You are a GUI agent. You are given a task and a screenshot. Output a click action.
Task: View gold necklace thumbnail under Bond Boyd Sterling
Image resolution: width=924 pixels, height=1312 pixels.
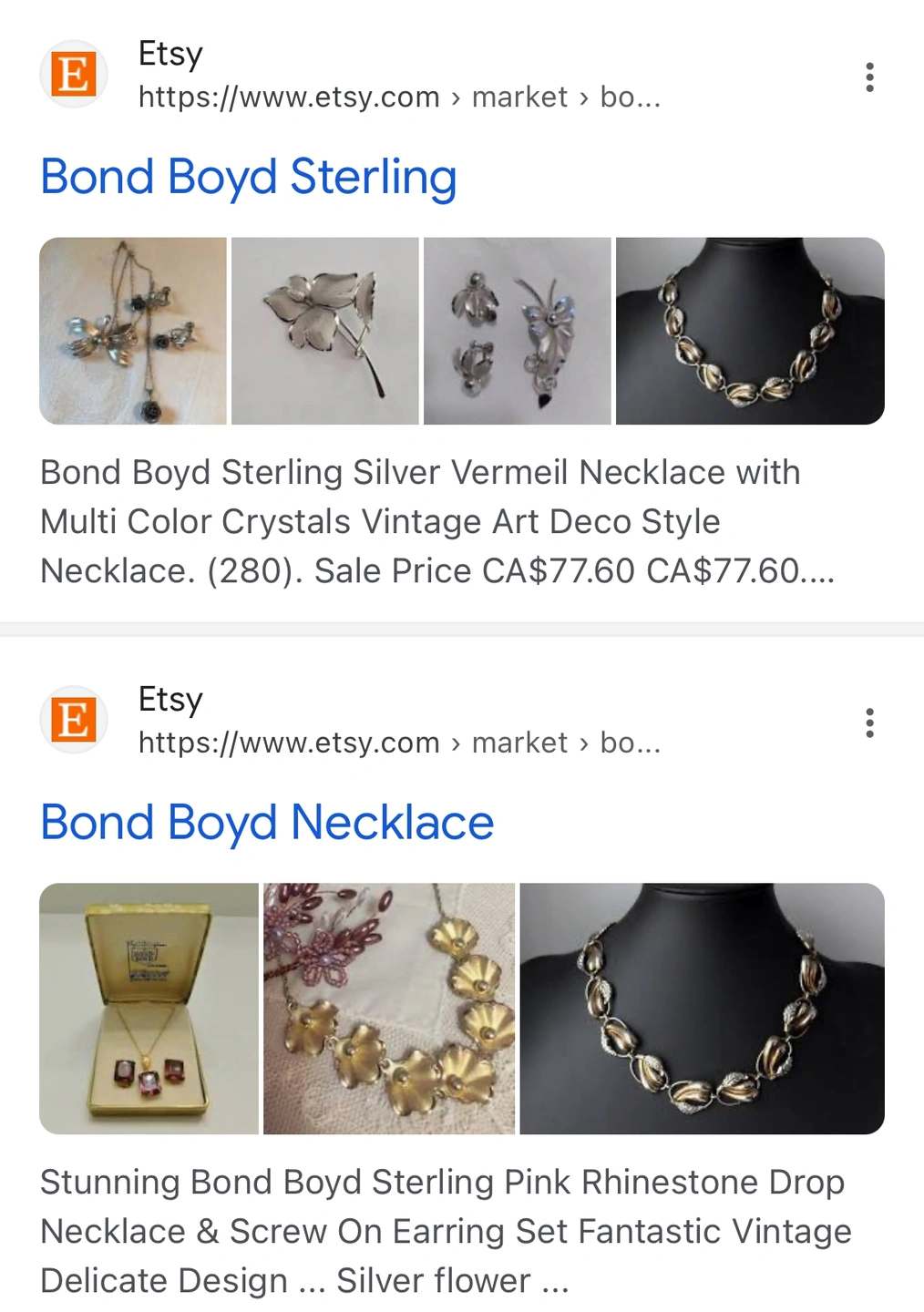(x=750, y=332)
